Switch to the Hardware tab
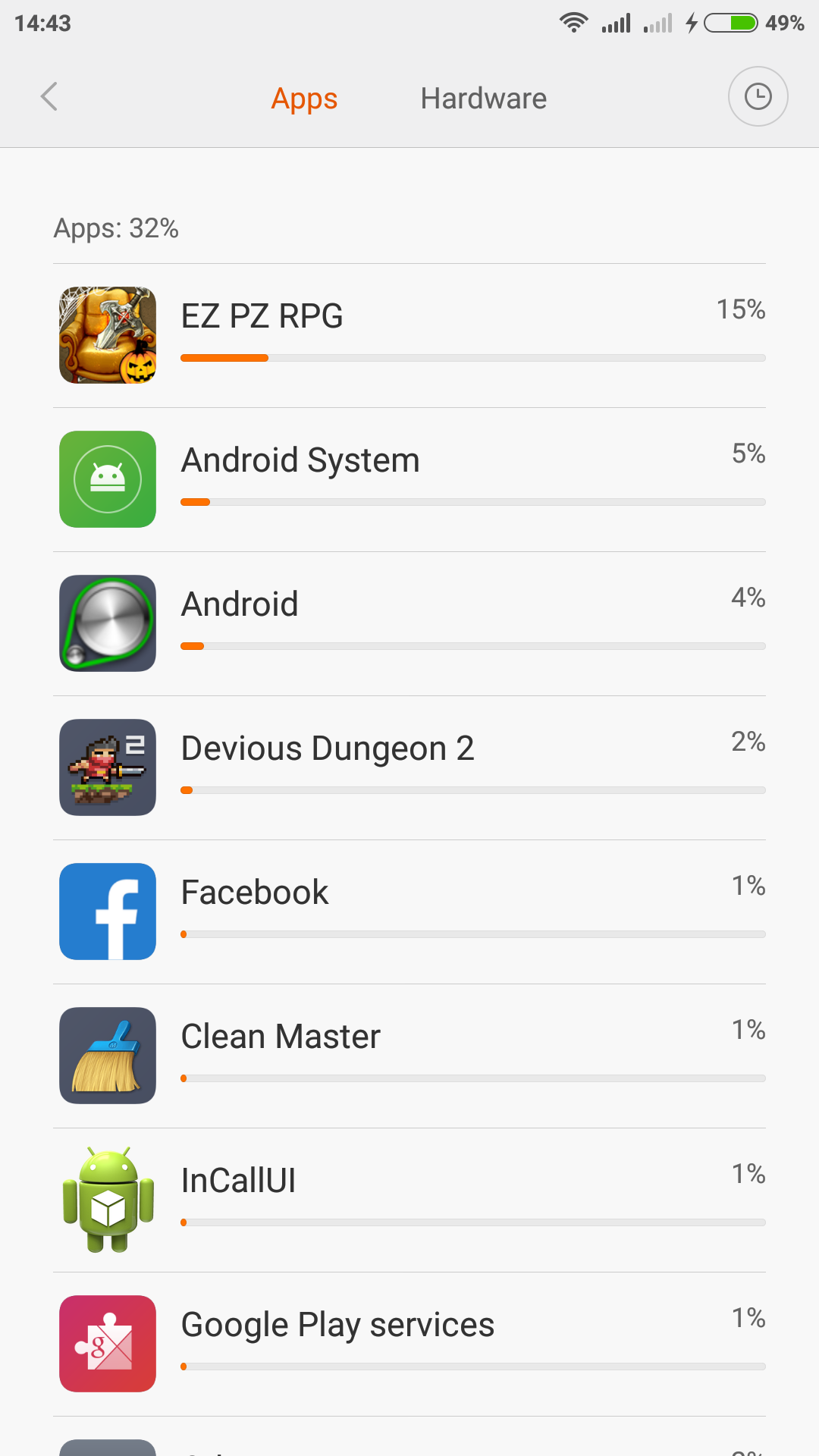 [x=483, y=99]
